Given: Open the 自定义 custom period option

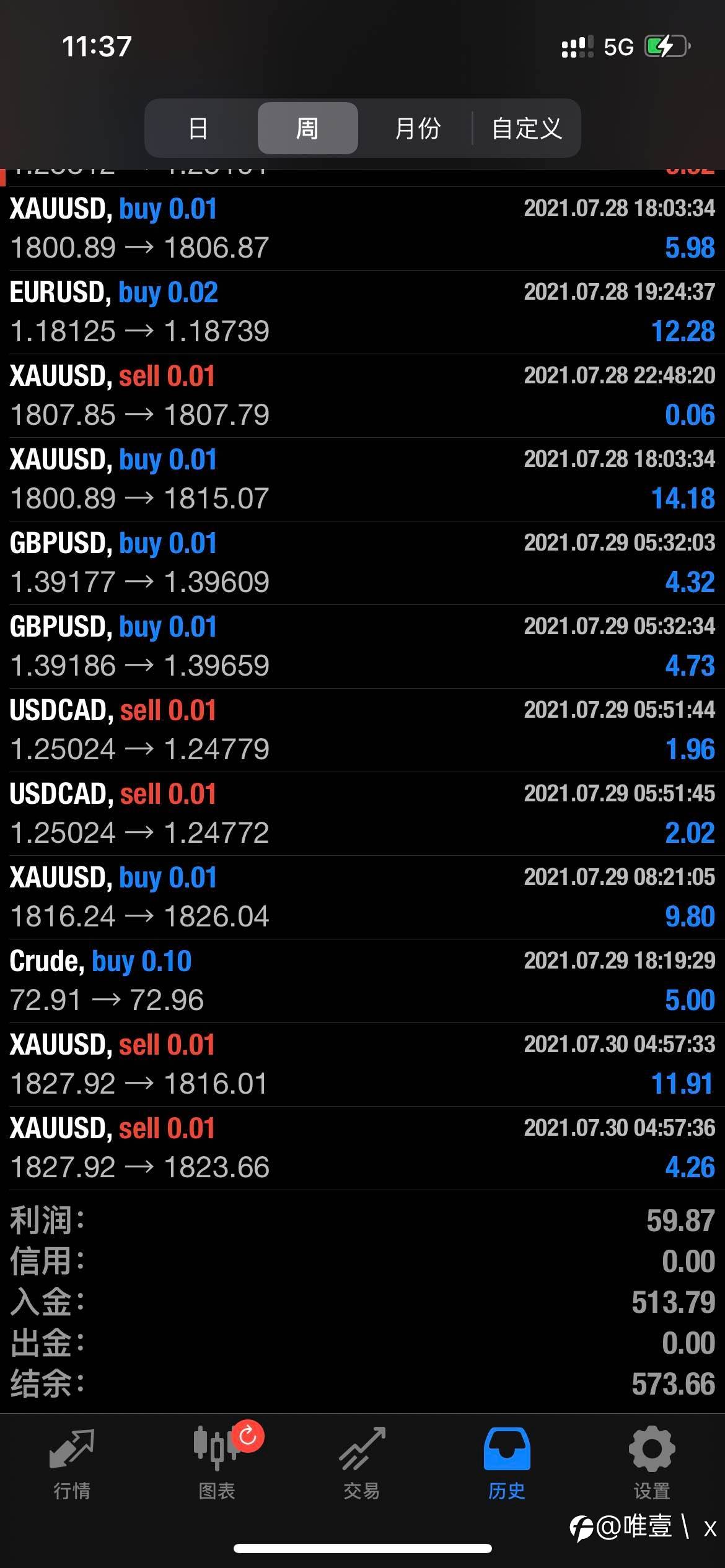Looking at the screenshot, I should tap(527, 129).
